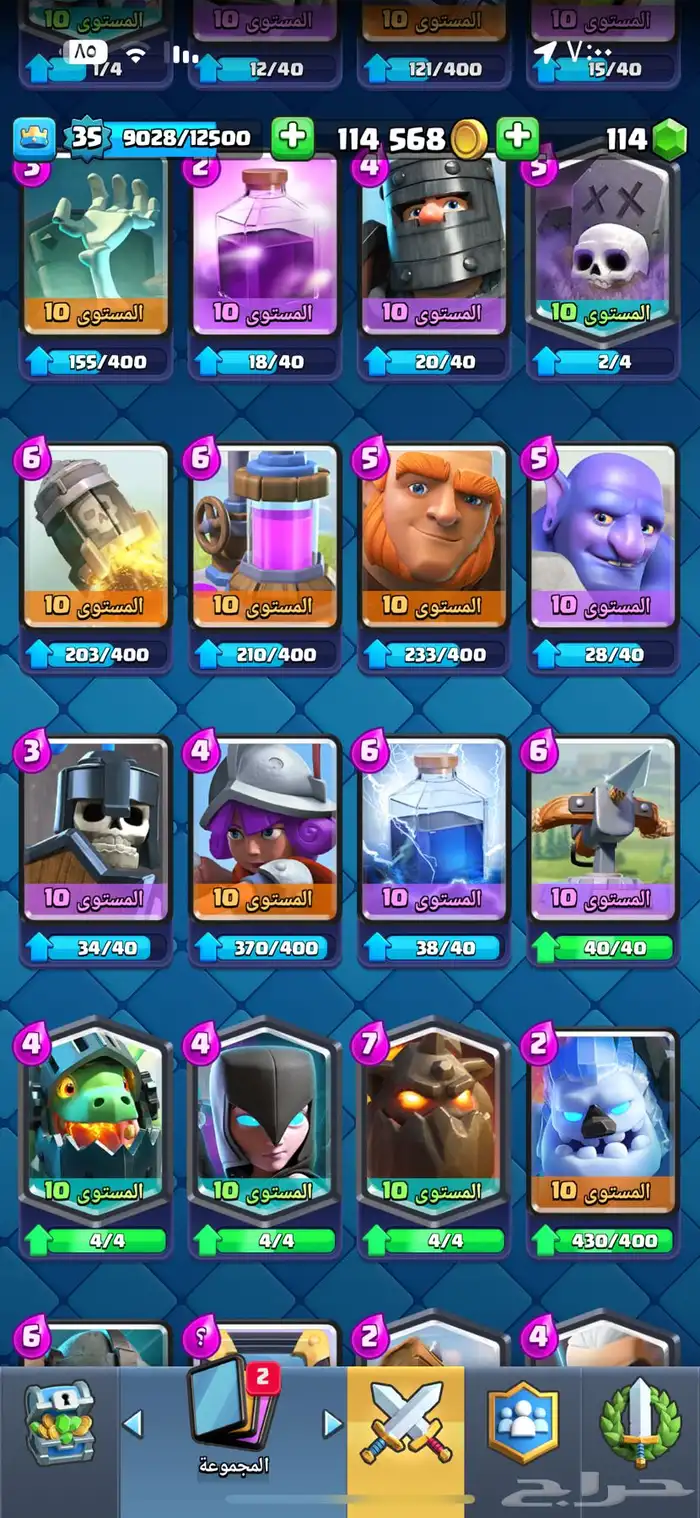Screen dimensions: 700x1518
Task: Switch to the Shop chest tab
Action: point(59,1423)
